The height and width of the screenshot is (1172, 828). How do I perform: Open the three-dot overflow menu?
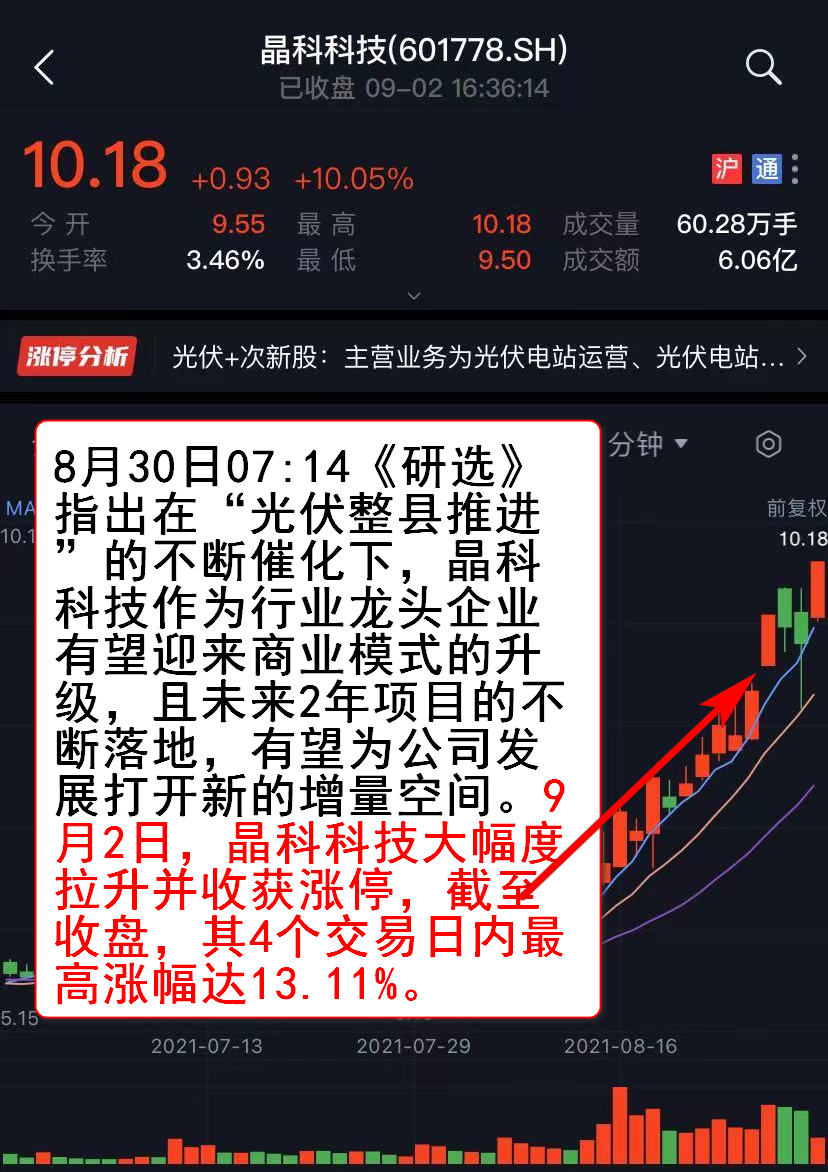(x=795, y=169)
